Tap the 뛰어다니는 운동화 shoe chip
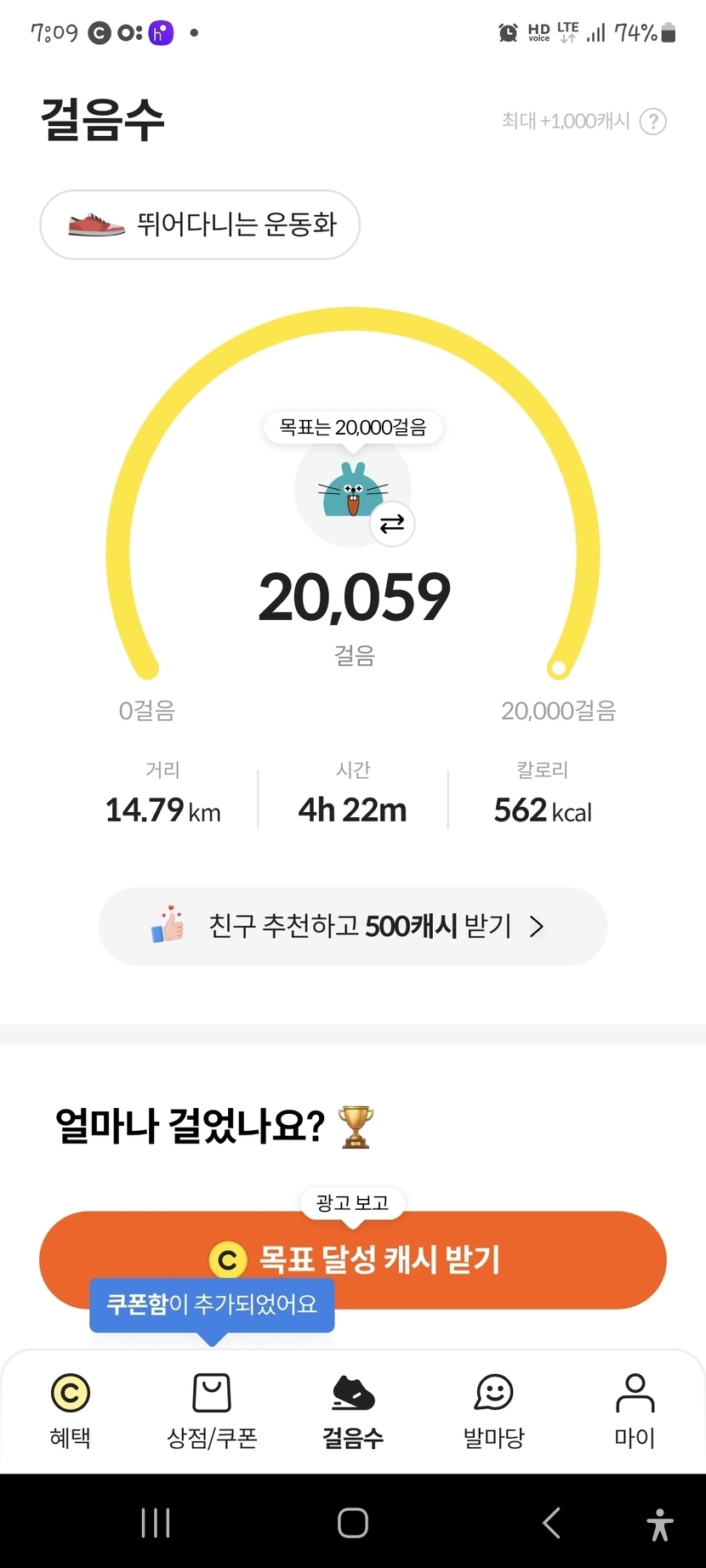The height and width of the screenshot is (1568, 706). pyautogui.click(x=200, y=224)
